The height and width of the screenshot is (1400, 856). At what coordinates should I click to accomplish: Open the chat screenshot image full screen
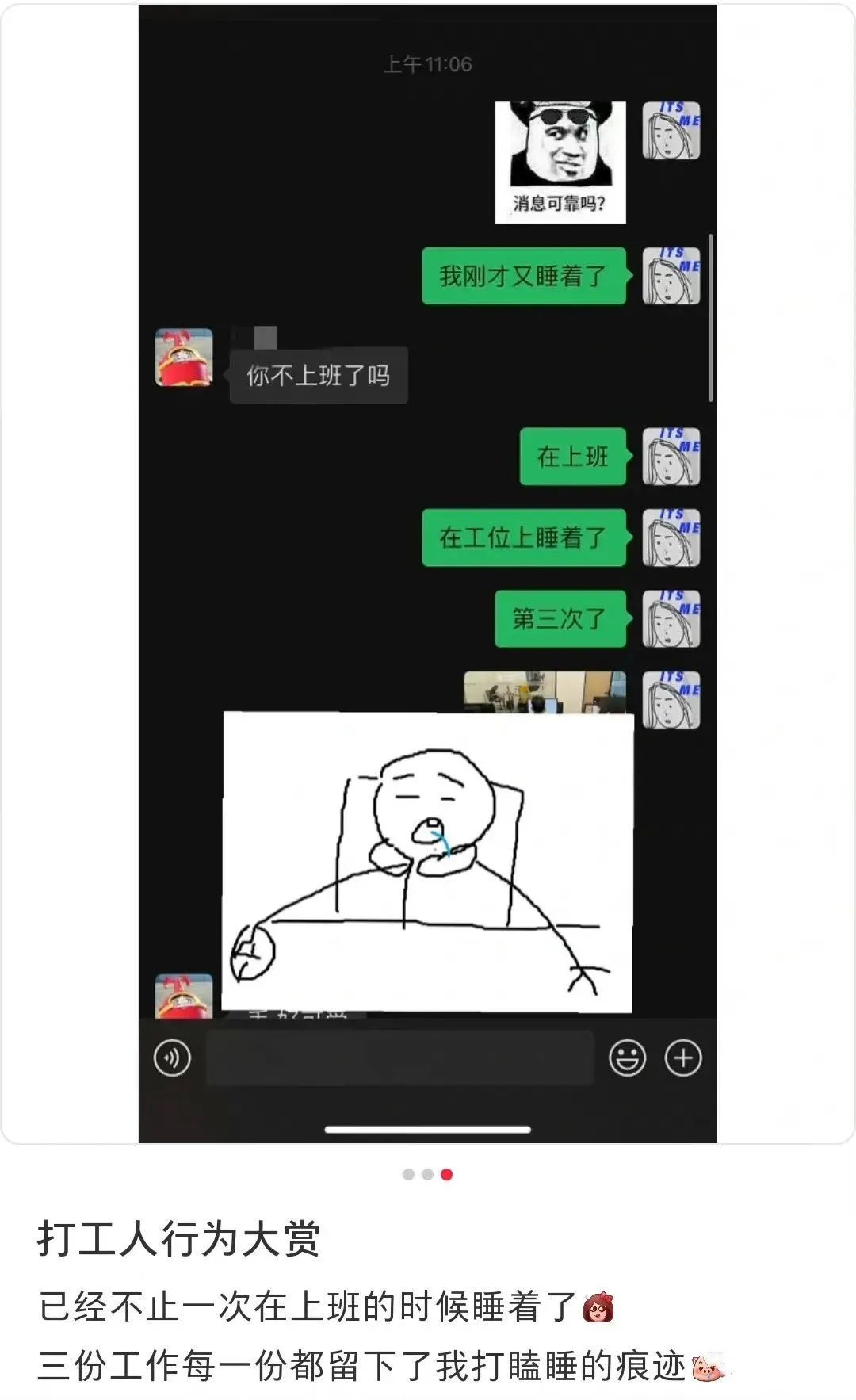[x=428, y=574]
